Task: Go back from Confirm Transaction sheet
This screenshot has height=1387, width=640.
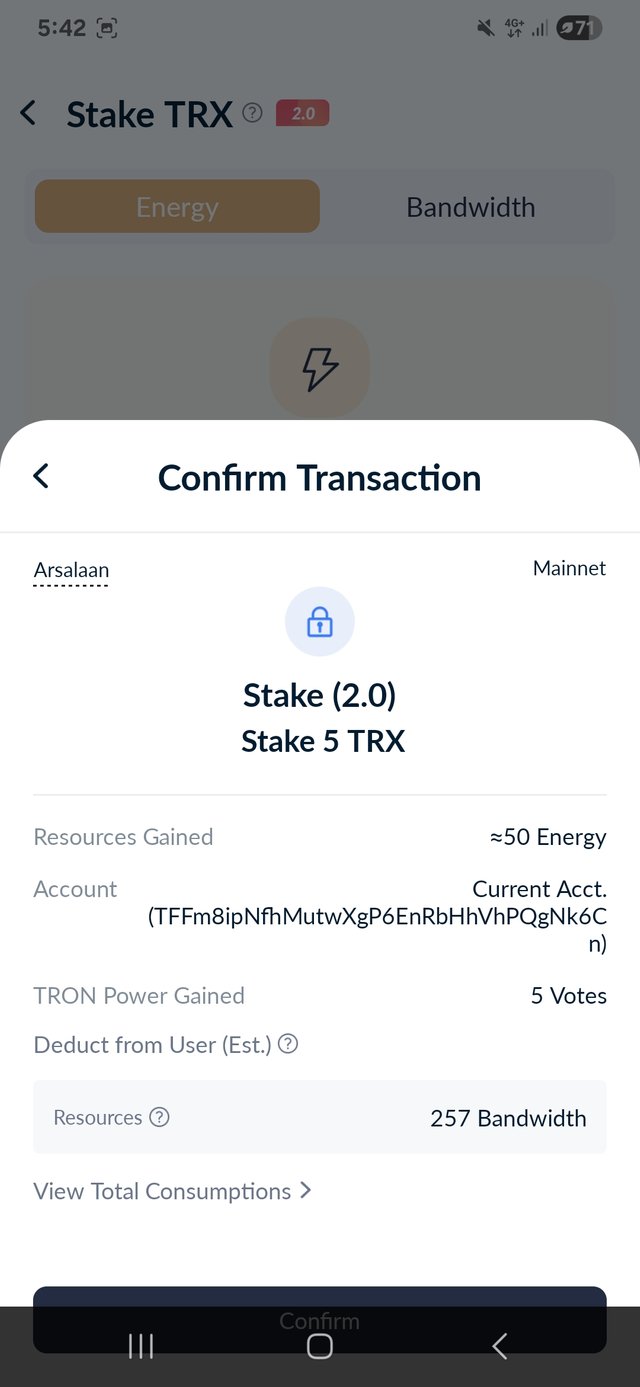Action: tap(41, 476)
